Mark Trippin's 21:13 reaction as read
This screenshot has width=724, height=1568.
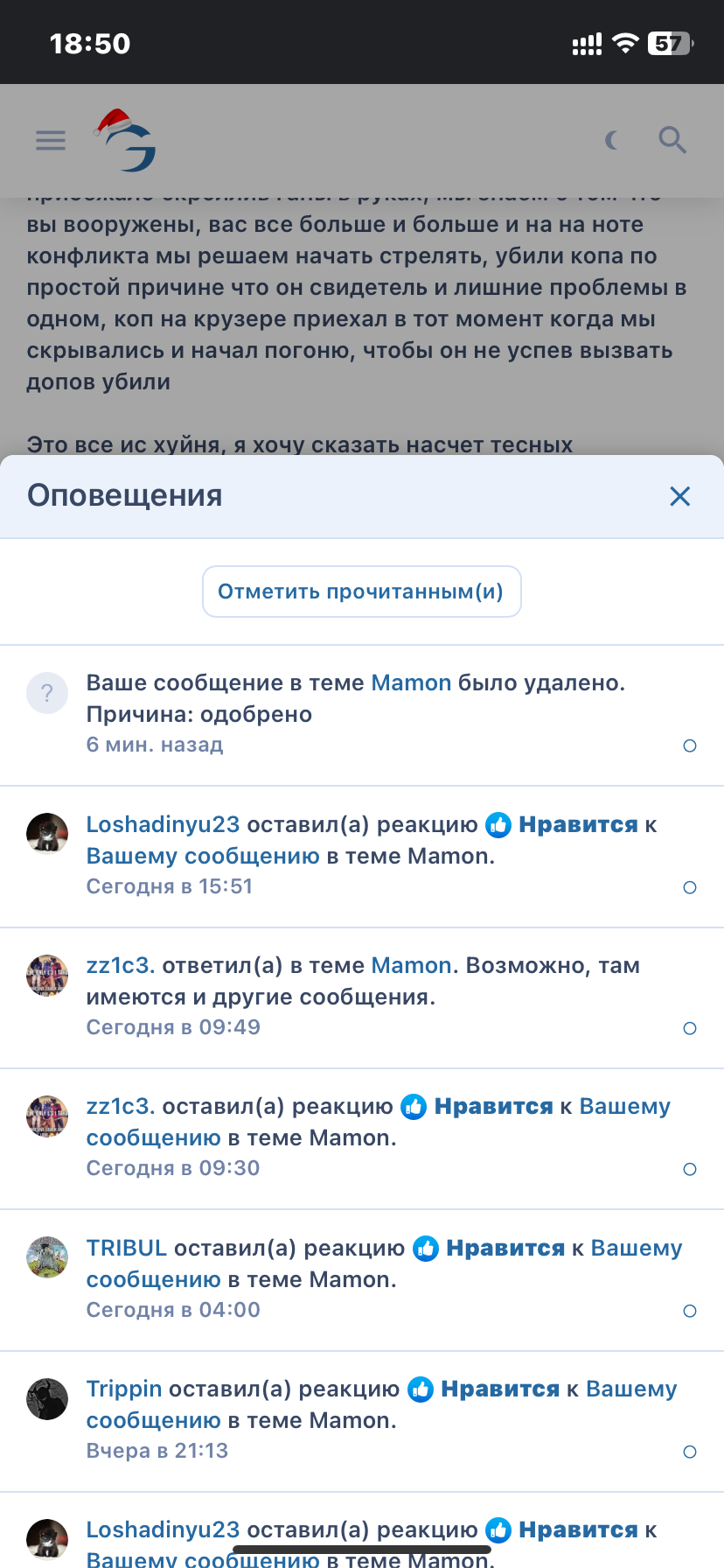[689, 1452]
